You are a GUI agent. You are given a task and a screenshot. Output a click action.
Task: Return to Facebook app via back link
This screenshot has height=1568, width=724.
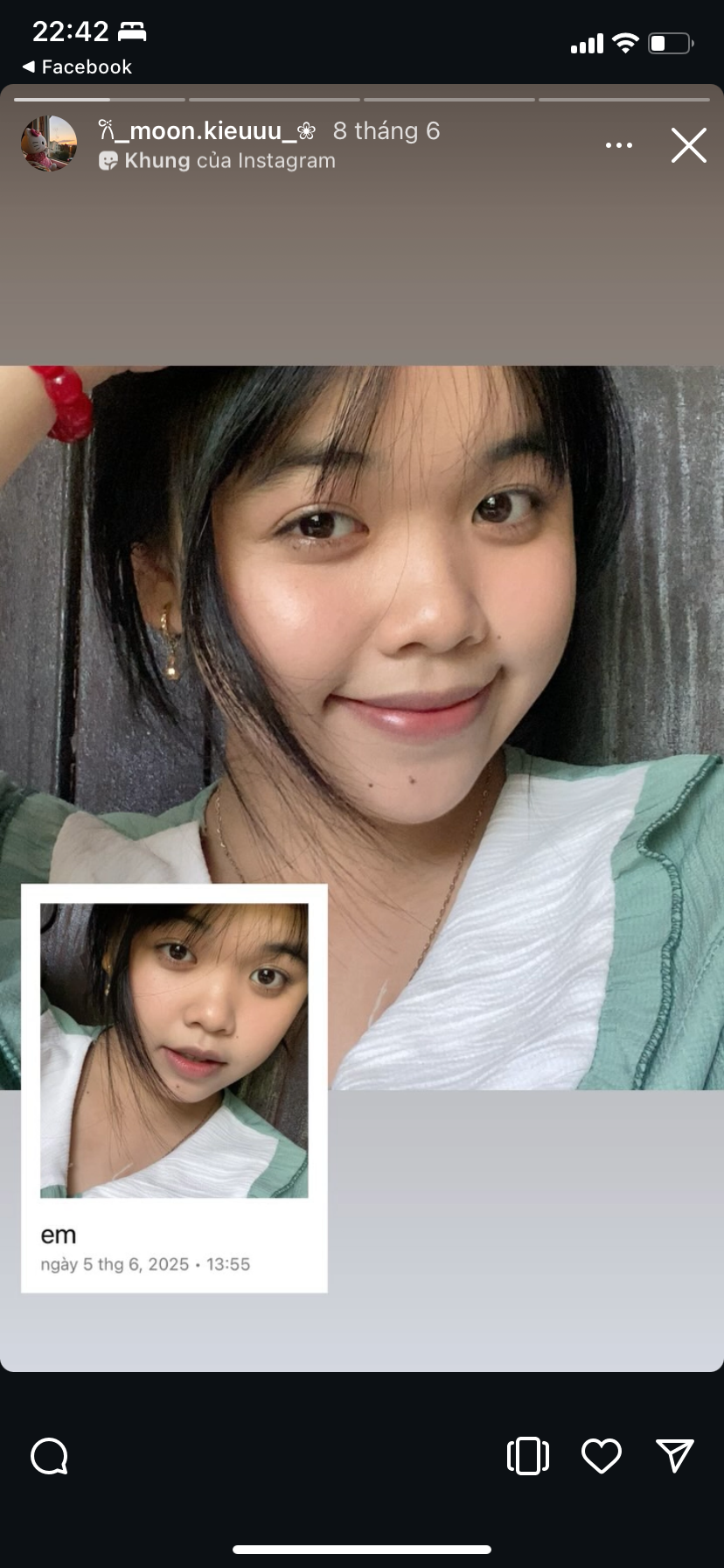pos(77,66)
